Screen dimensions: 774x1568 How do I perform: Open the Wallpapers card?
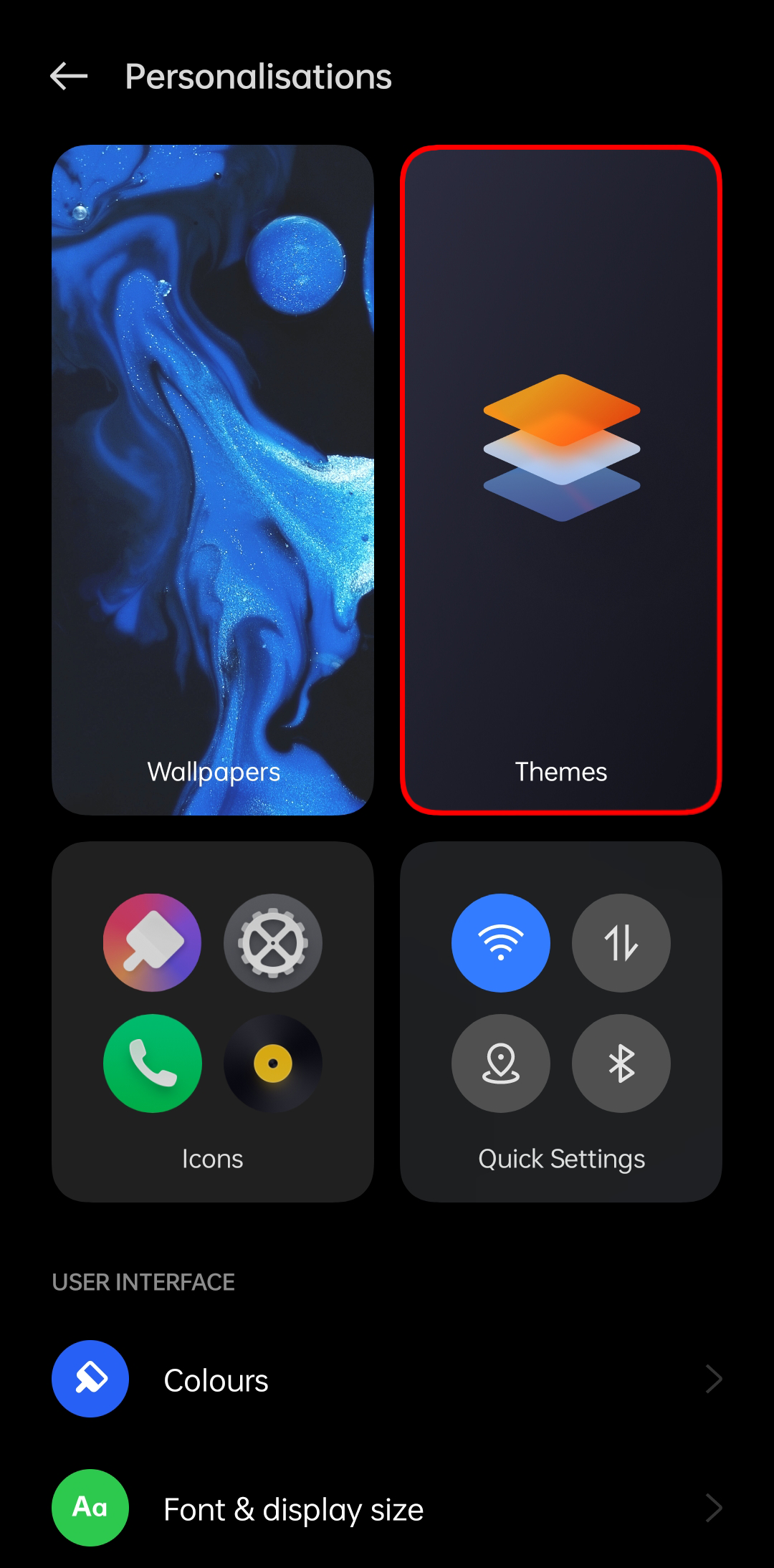(x=212, y=479)
